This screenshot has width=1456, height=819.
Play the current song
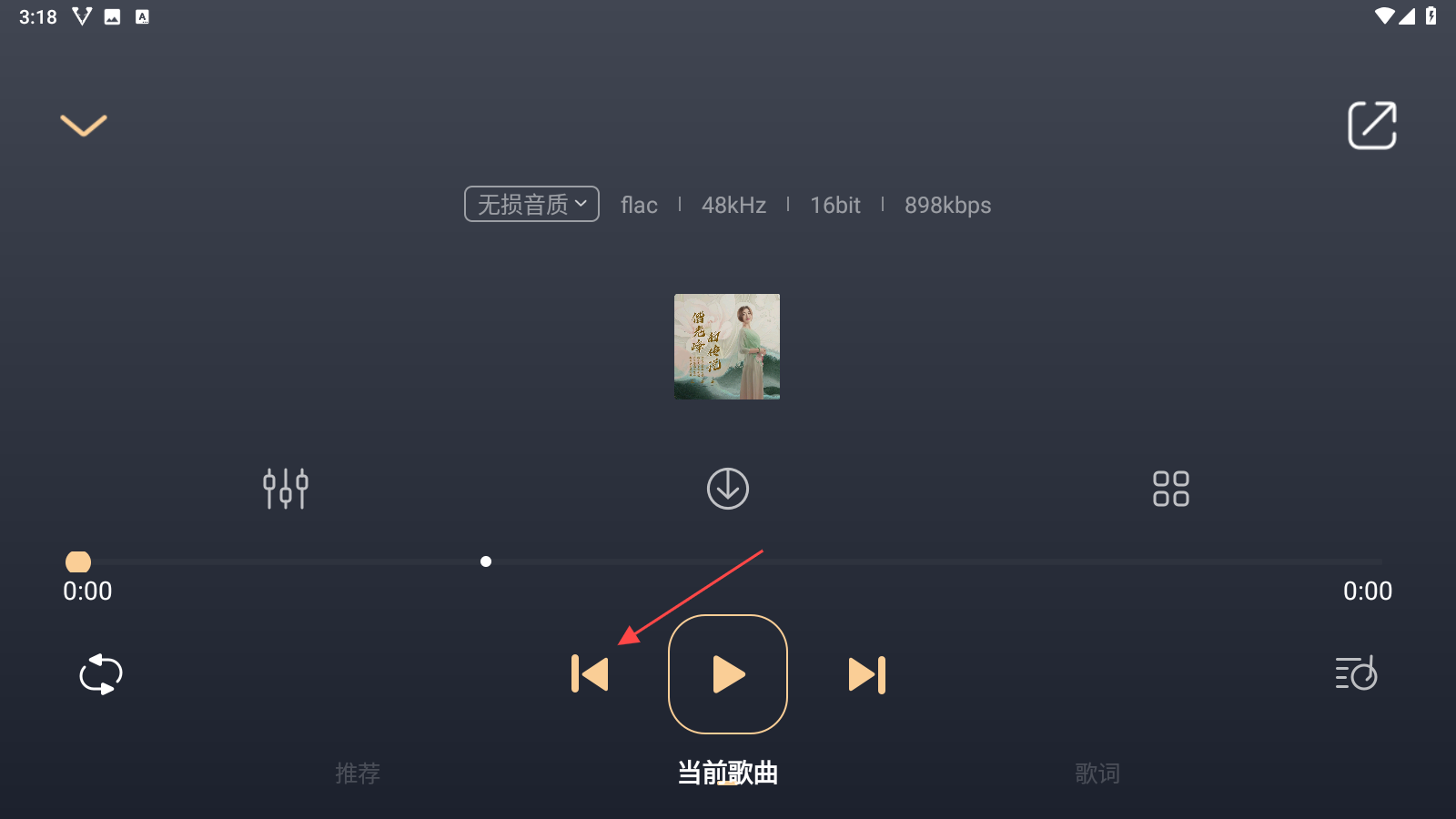click(x=728, y=674)
